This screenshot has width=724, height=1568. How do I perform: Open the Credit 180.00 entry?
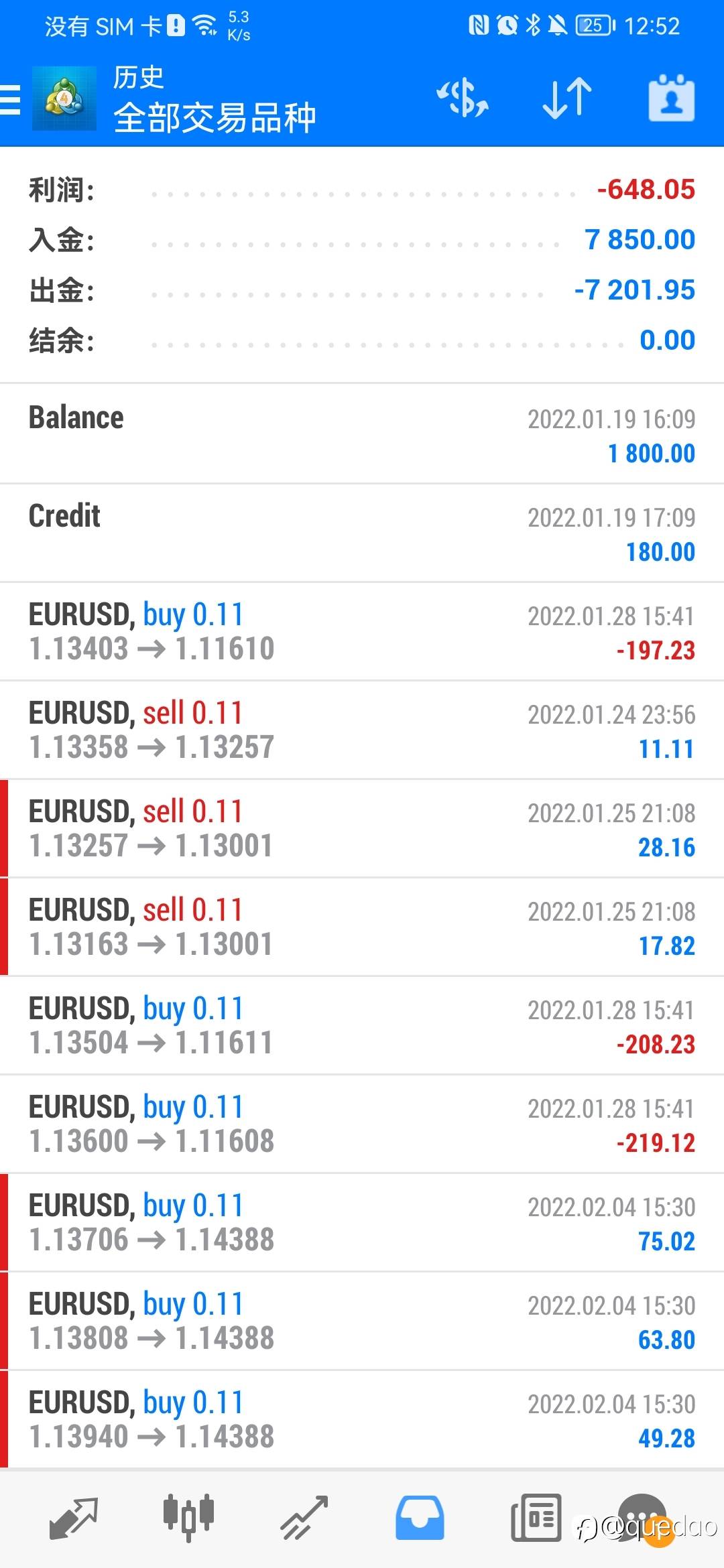(362, 533)
